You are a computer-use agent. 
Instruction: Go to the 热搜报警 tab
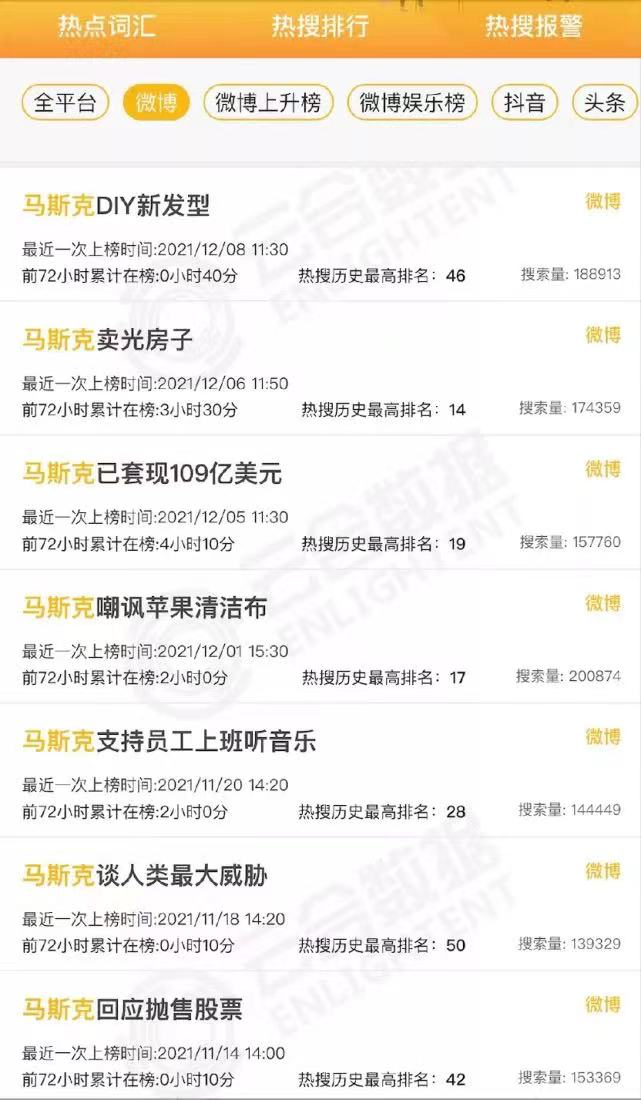point(534,27)
